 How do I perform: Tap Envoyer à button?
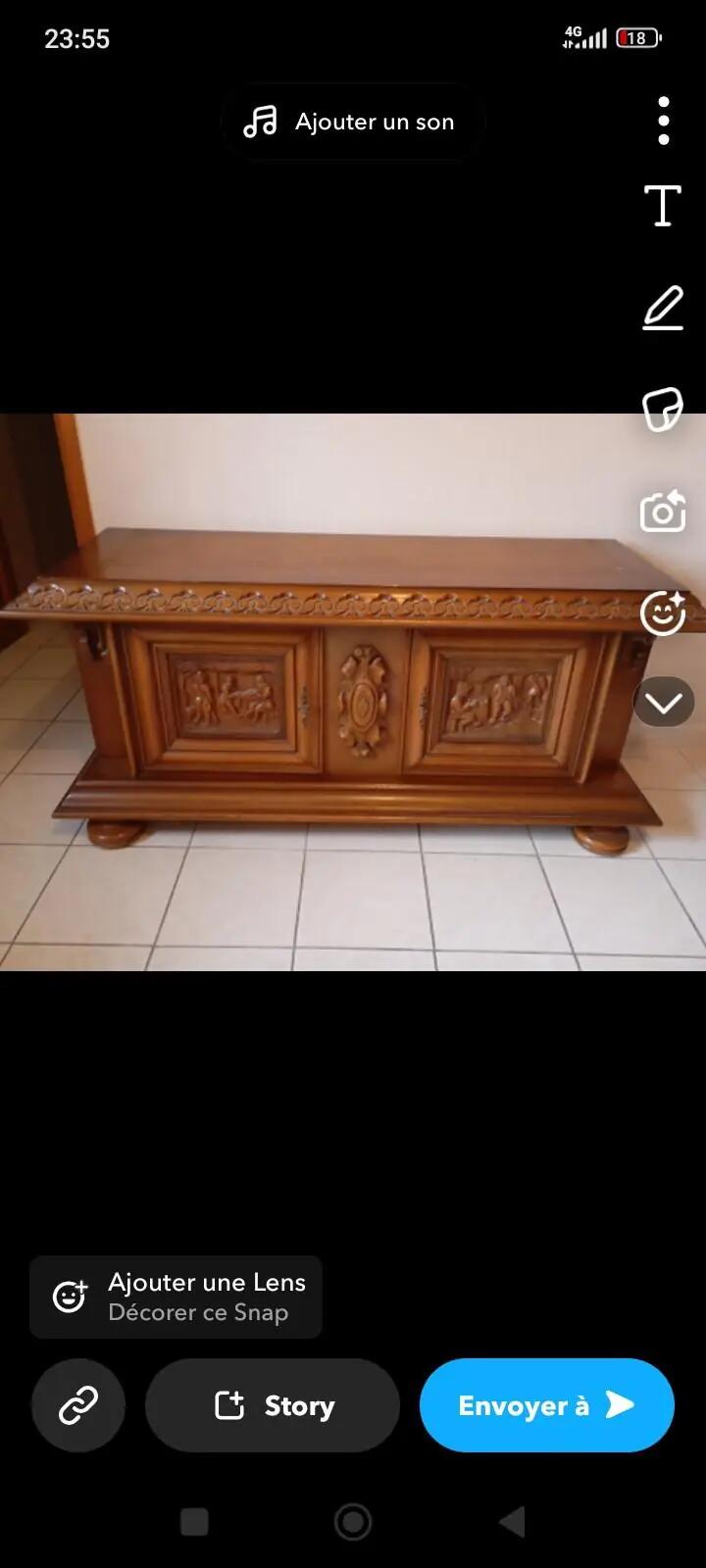tap(546, 1405)
